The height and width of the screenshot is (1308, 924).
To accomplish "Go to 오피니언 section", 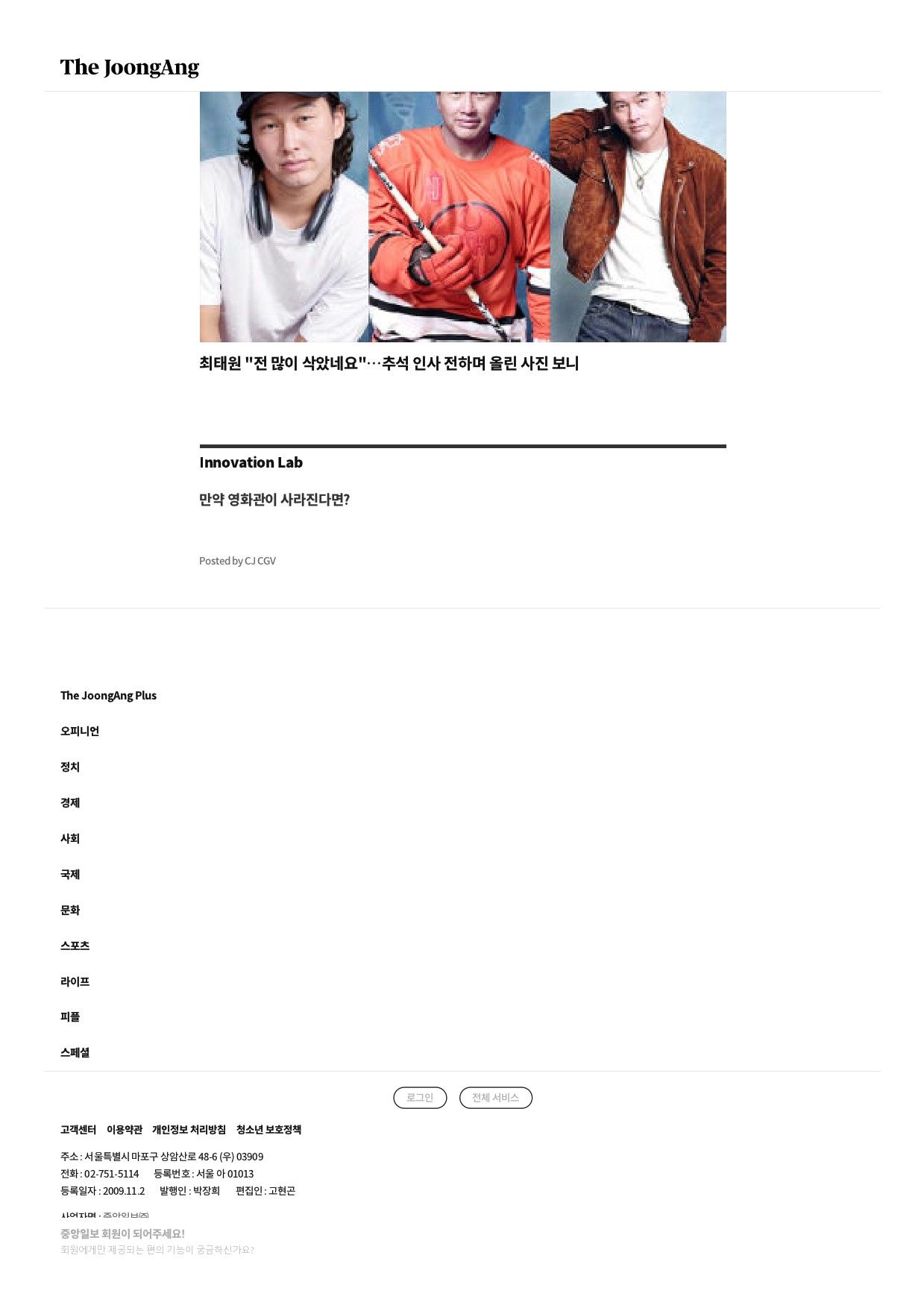I will coord(80,732).
